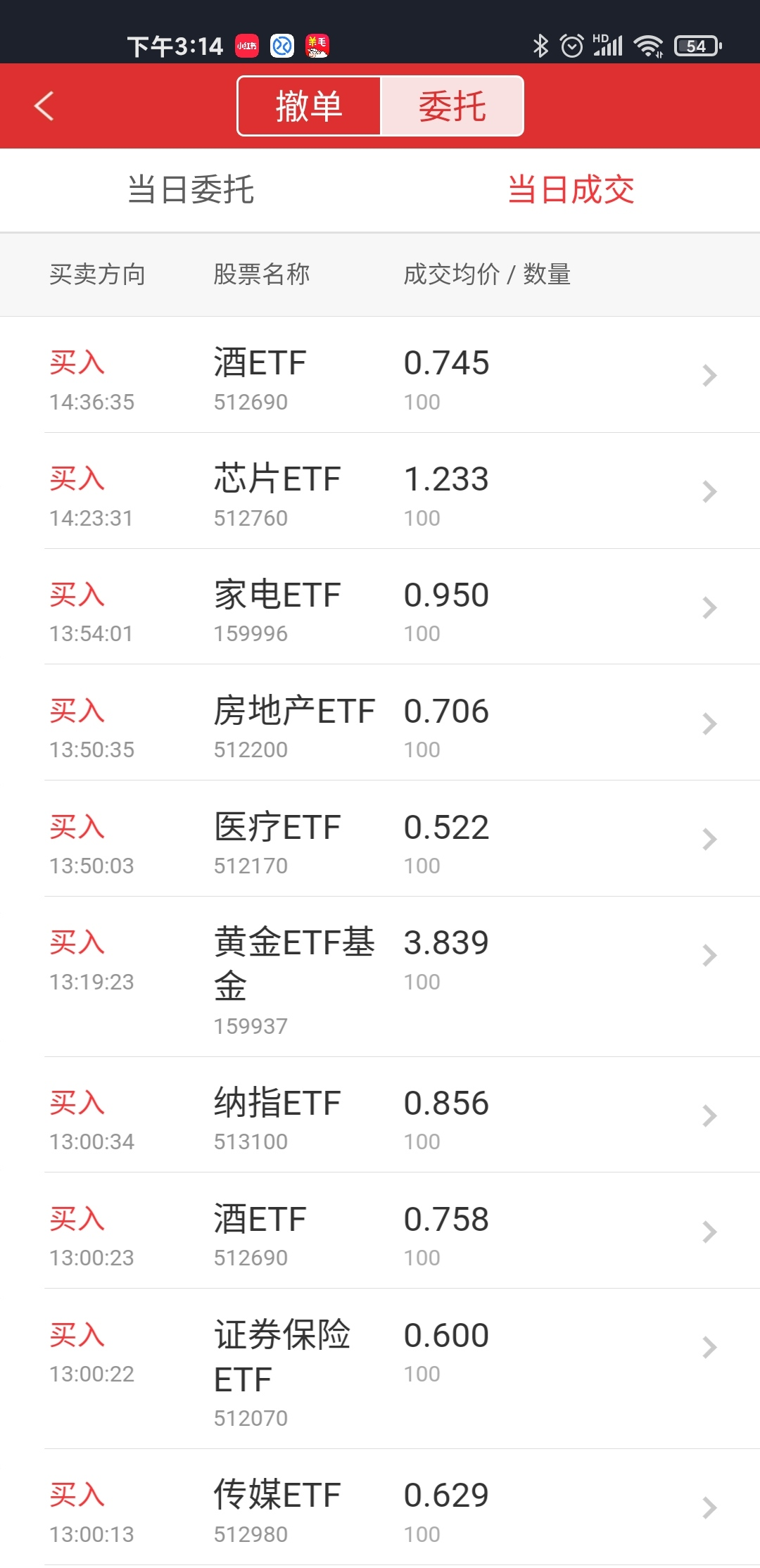Go back using the top-left arrow

pyautogui.click(x=44, y=106)
